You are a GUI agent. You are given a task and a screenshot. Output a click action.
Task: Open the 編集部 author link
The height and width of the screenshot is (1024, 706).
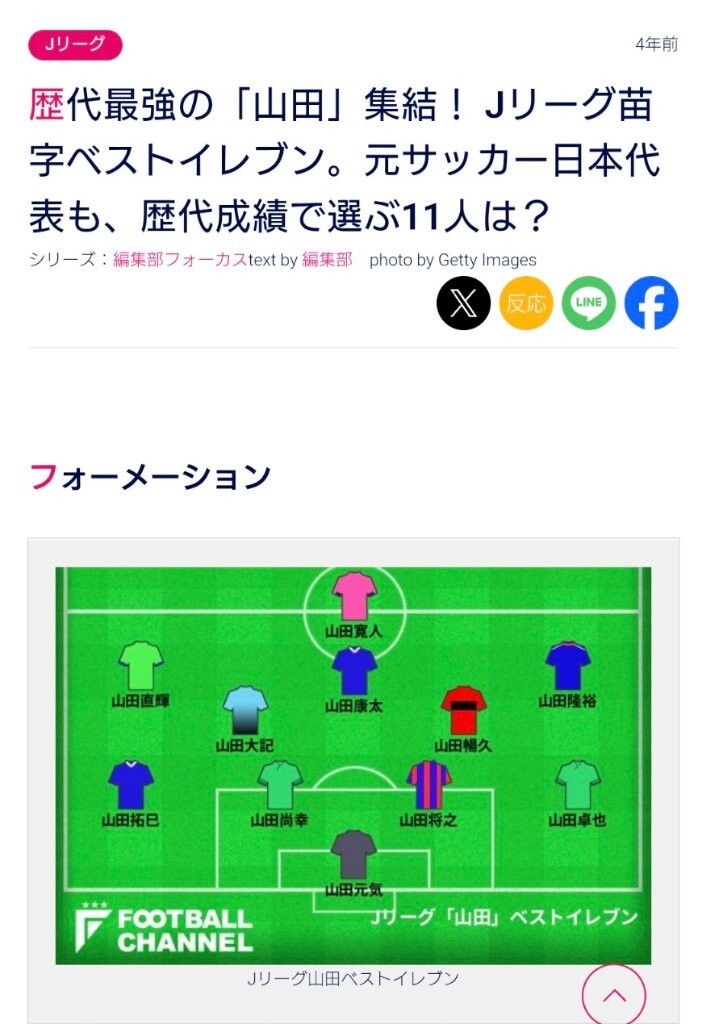pos(327,259)
